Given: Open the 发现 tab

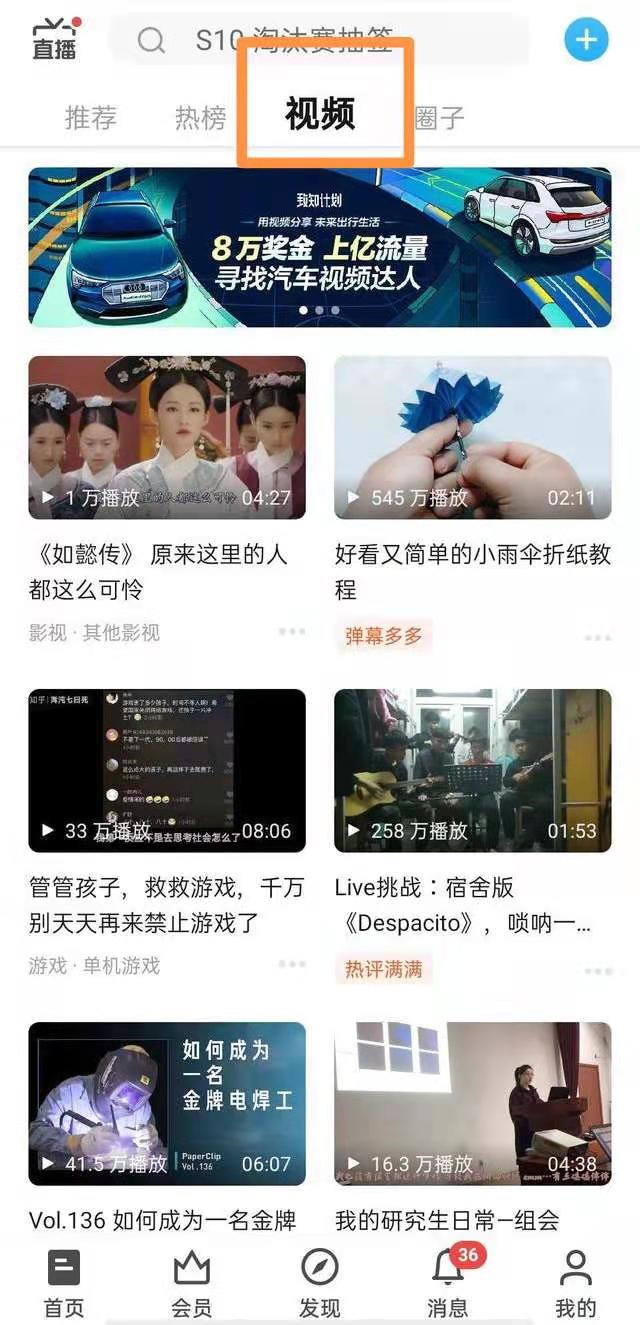Looking at the screenshot, I should (320, 1283).
